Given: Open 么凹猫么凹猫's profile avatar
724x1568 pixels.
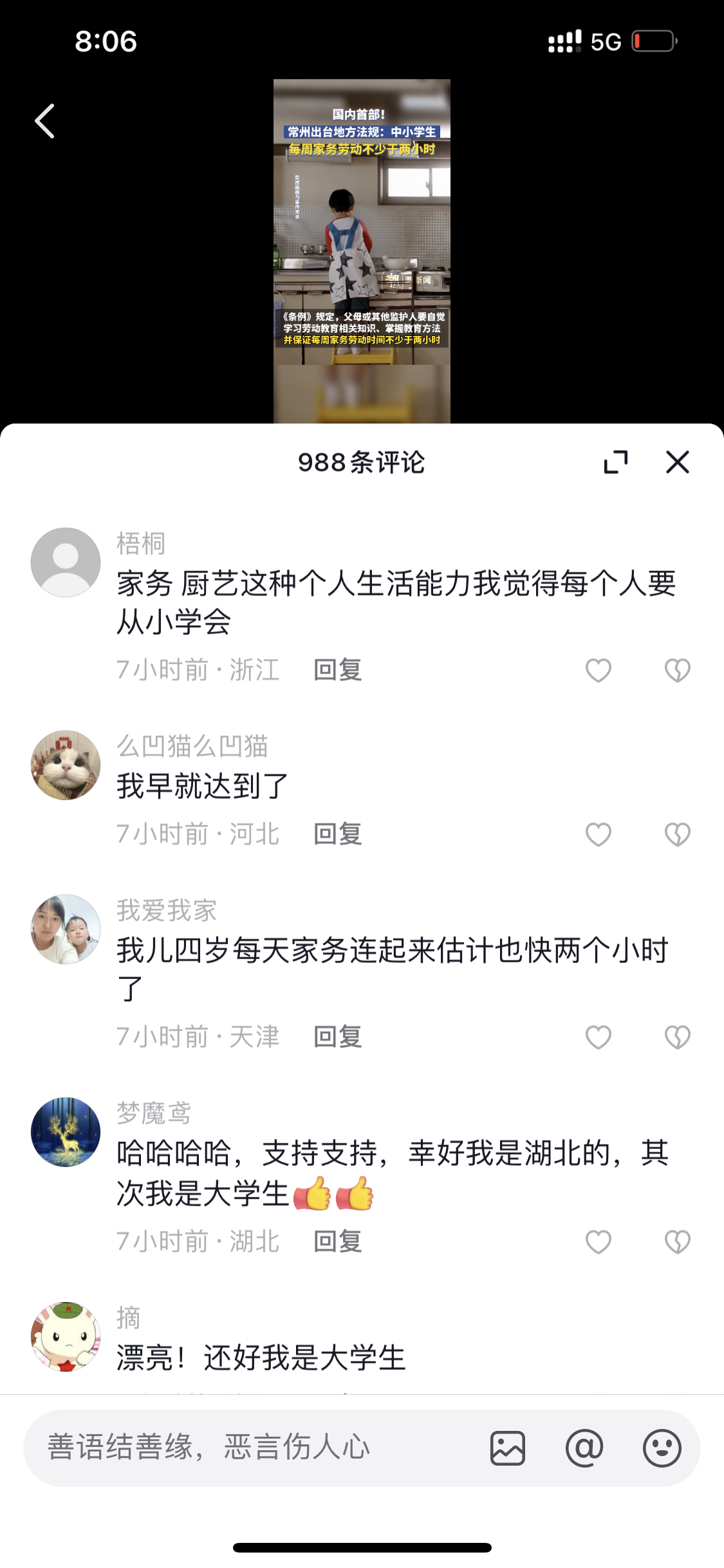Looking at the screenshot, I should pyautogui.click(x=66, y=765).
